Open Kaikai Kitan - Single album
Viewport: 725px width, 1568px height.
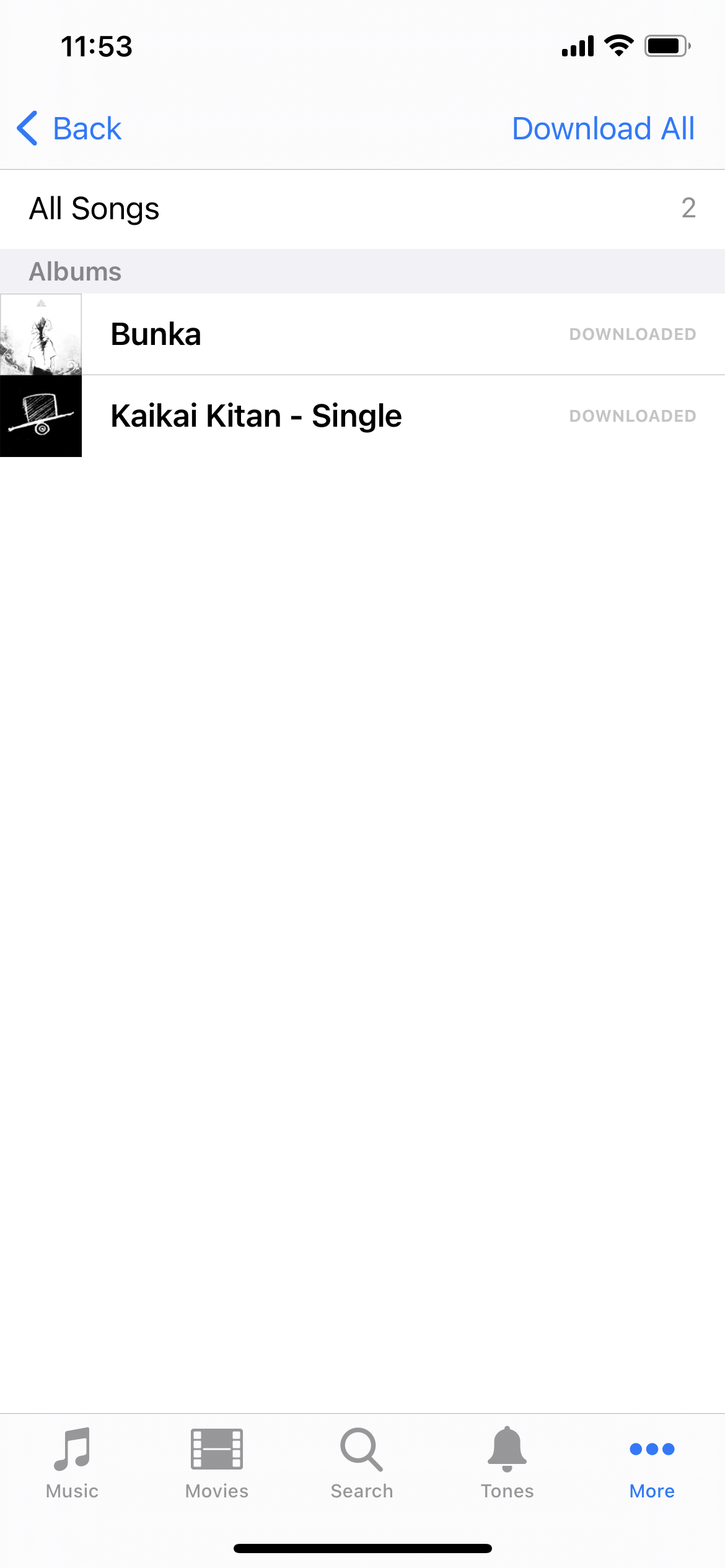[x=362, y=416]
